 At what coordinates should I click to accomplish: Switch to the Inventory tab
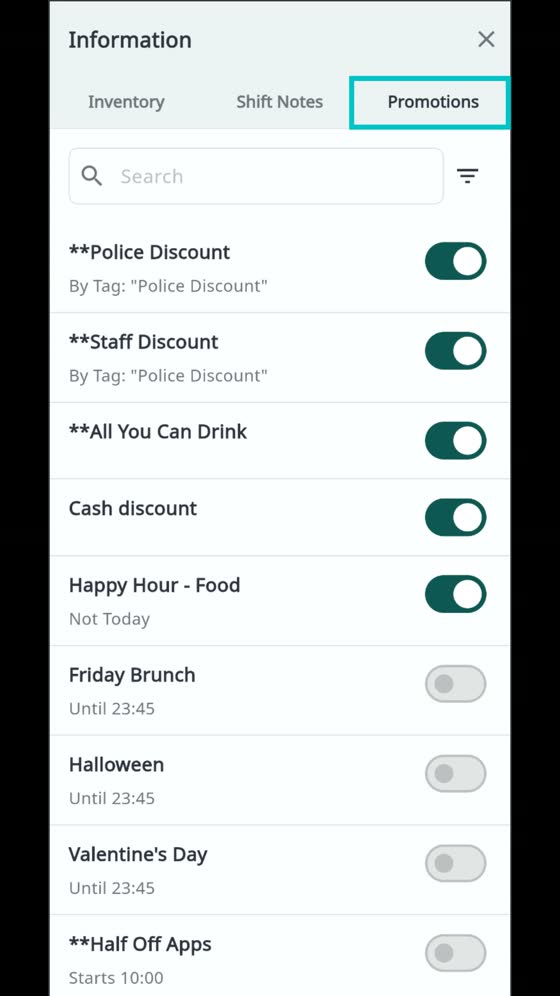[x=126, y=102]
